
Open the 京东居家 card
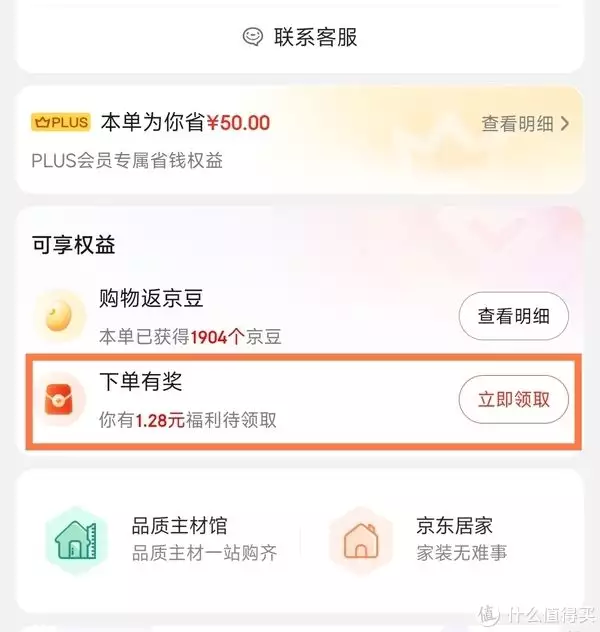coord(440,539)
